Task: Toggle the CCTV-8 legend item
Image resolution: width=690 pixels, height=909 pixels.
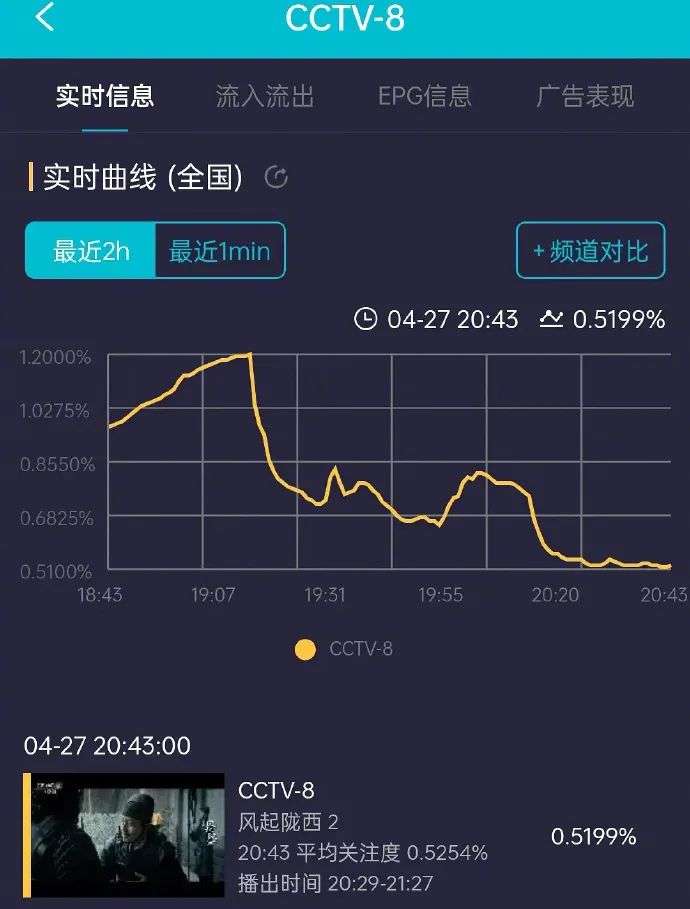Action: (345, 649)
